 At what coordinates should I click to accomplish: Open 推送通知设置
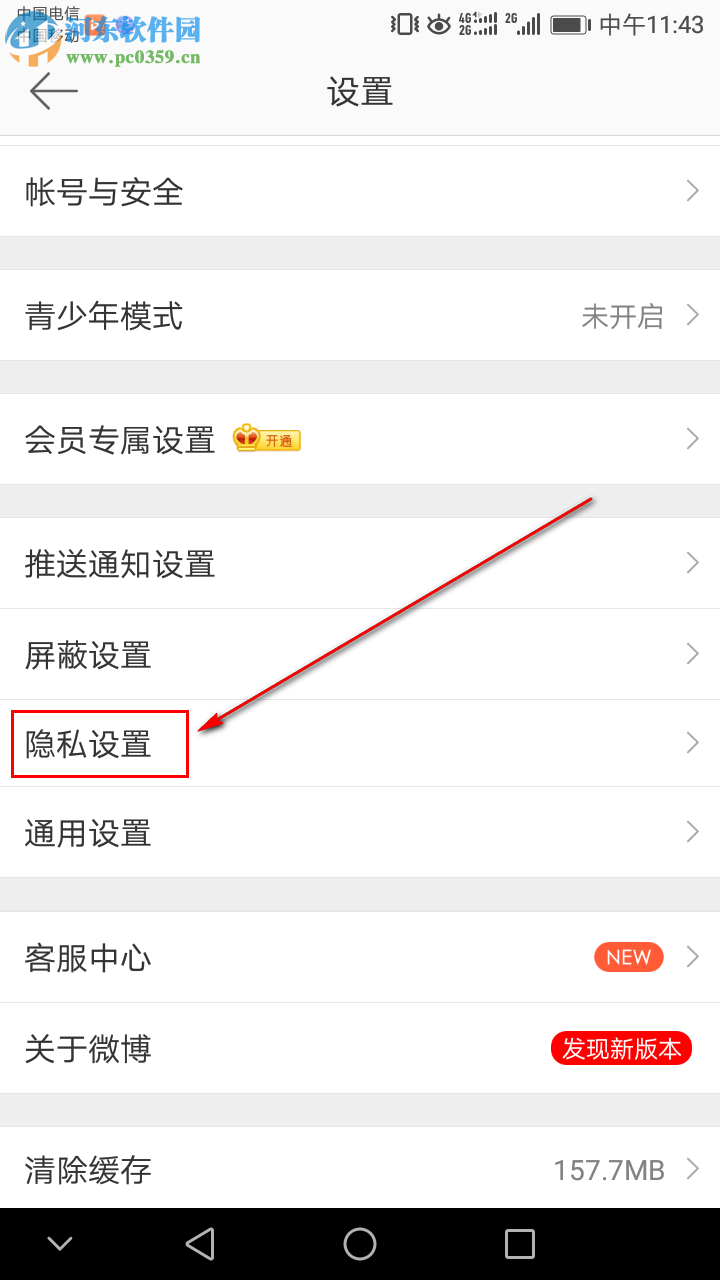(120, 564)
